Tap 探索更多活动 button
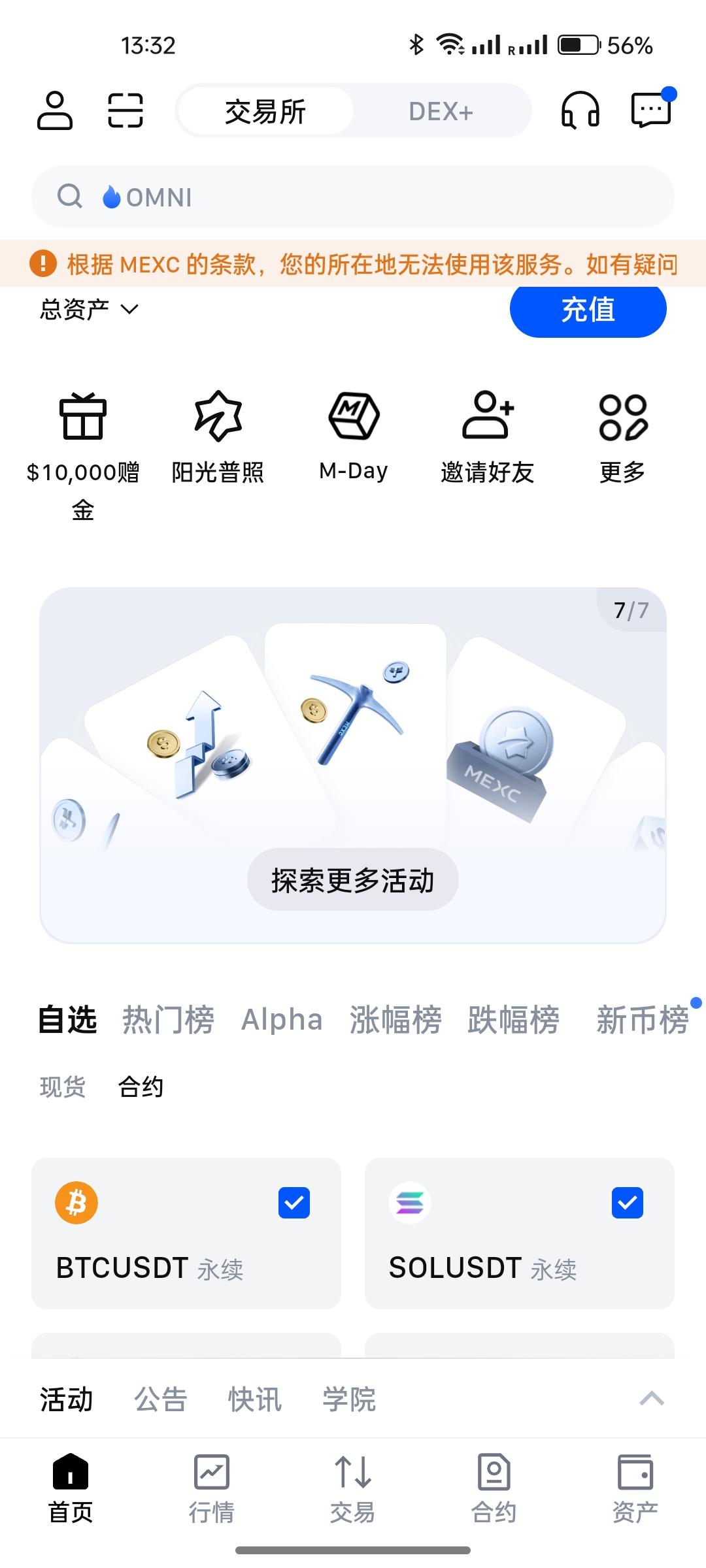Image resolution: width=706 pixels, height=1568 pixels. 353,879
